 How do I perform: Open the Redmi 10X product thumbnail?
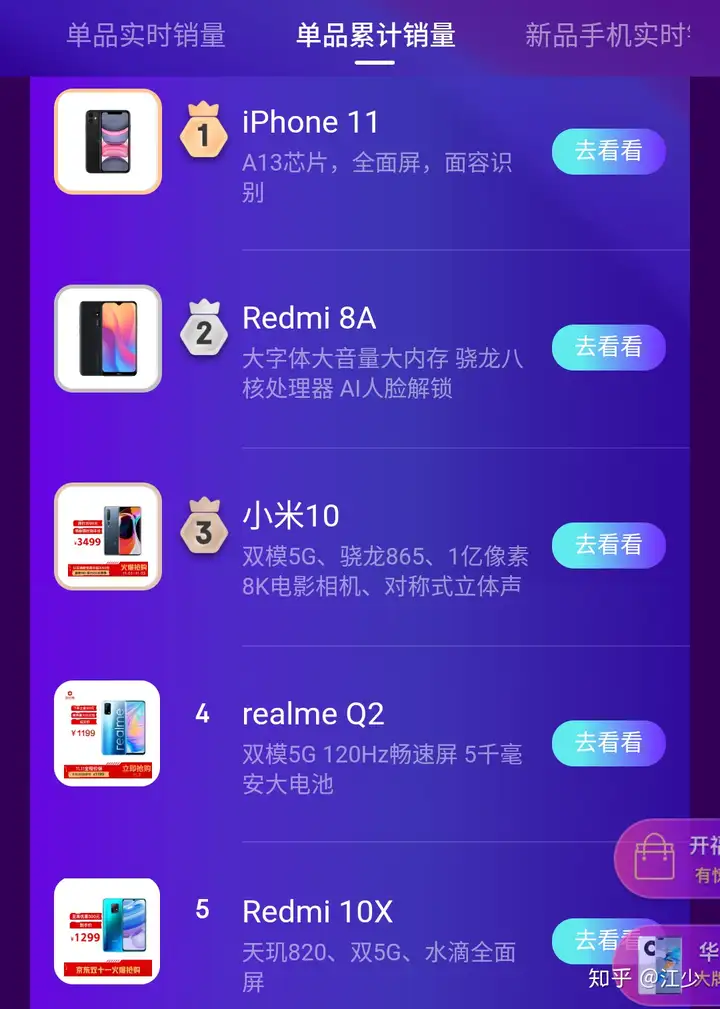point(108,931)
